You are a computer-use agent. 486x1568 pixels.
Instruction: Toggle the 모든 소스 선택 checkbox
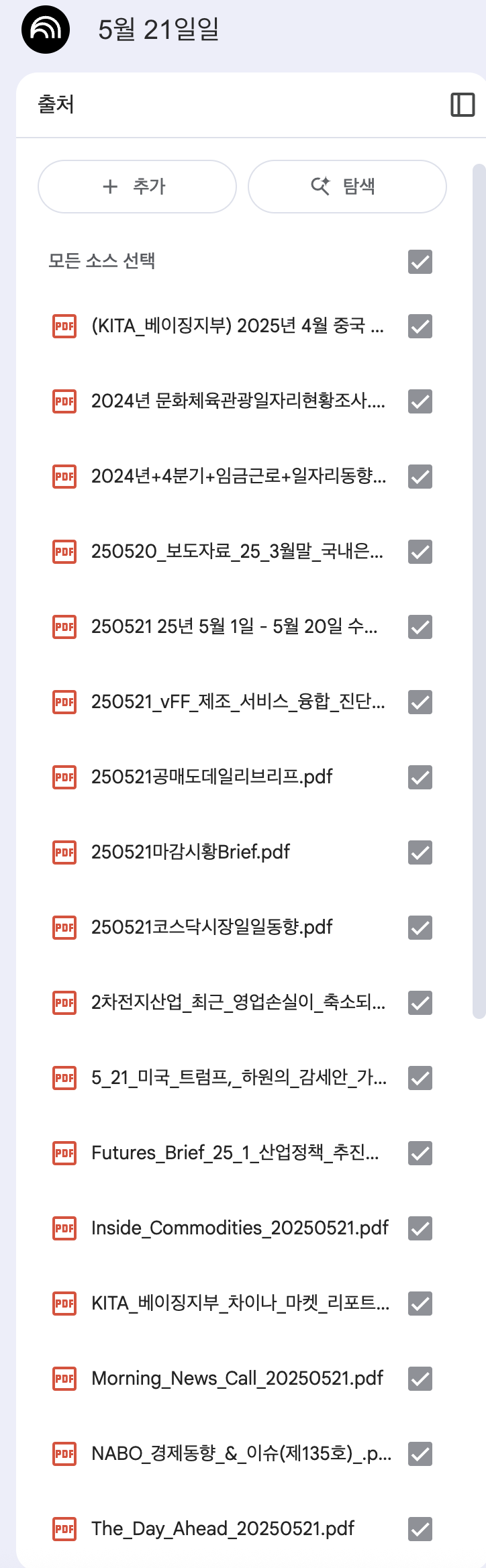tap(420, 262)
